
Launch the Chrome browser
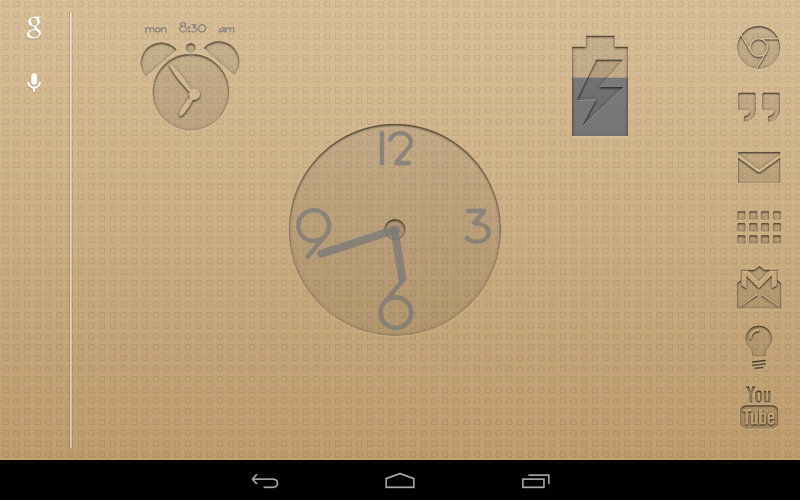pyautogui.click(x=758, y=47)
